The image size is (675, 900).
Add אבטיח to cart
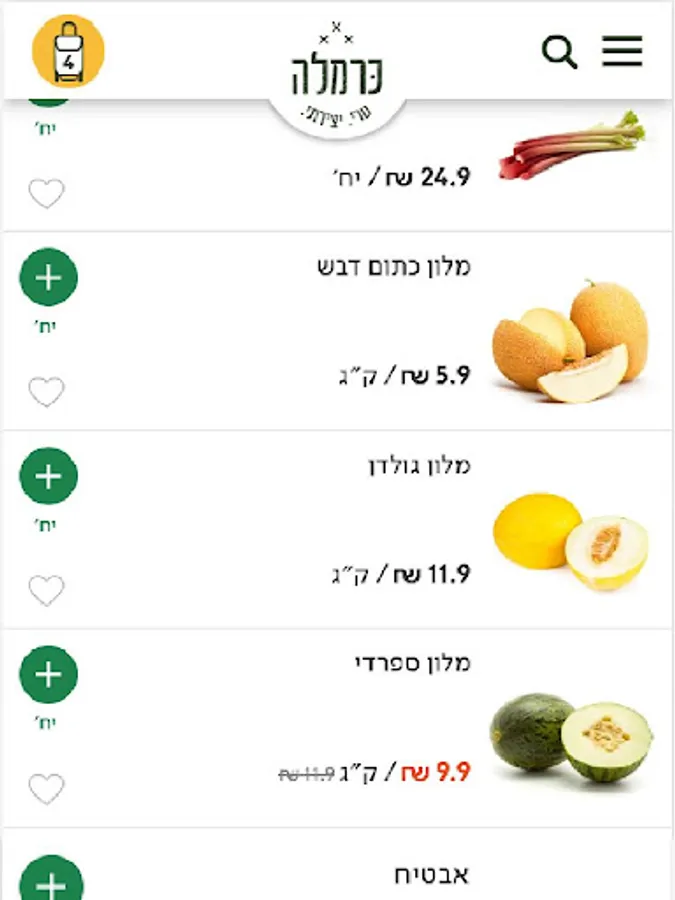50,880
